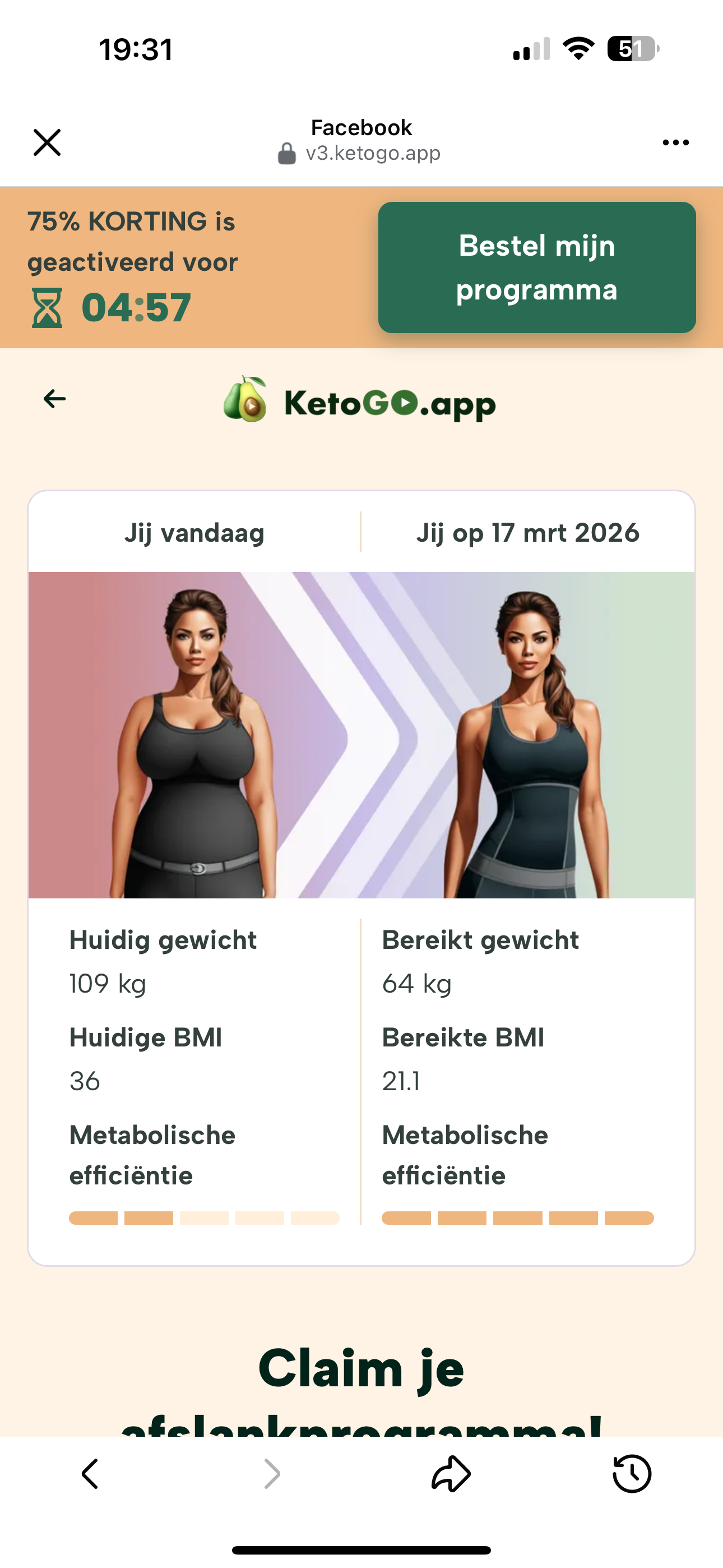Tap Bestel mijn programma button
Image resolution: width=723 pixels, height=1568 pixels.
pyautogui.click(x=537, y=267)
